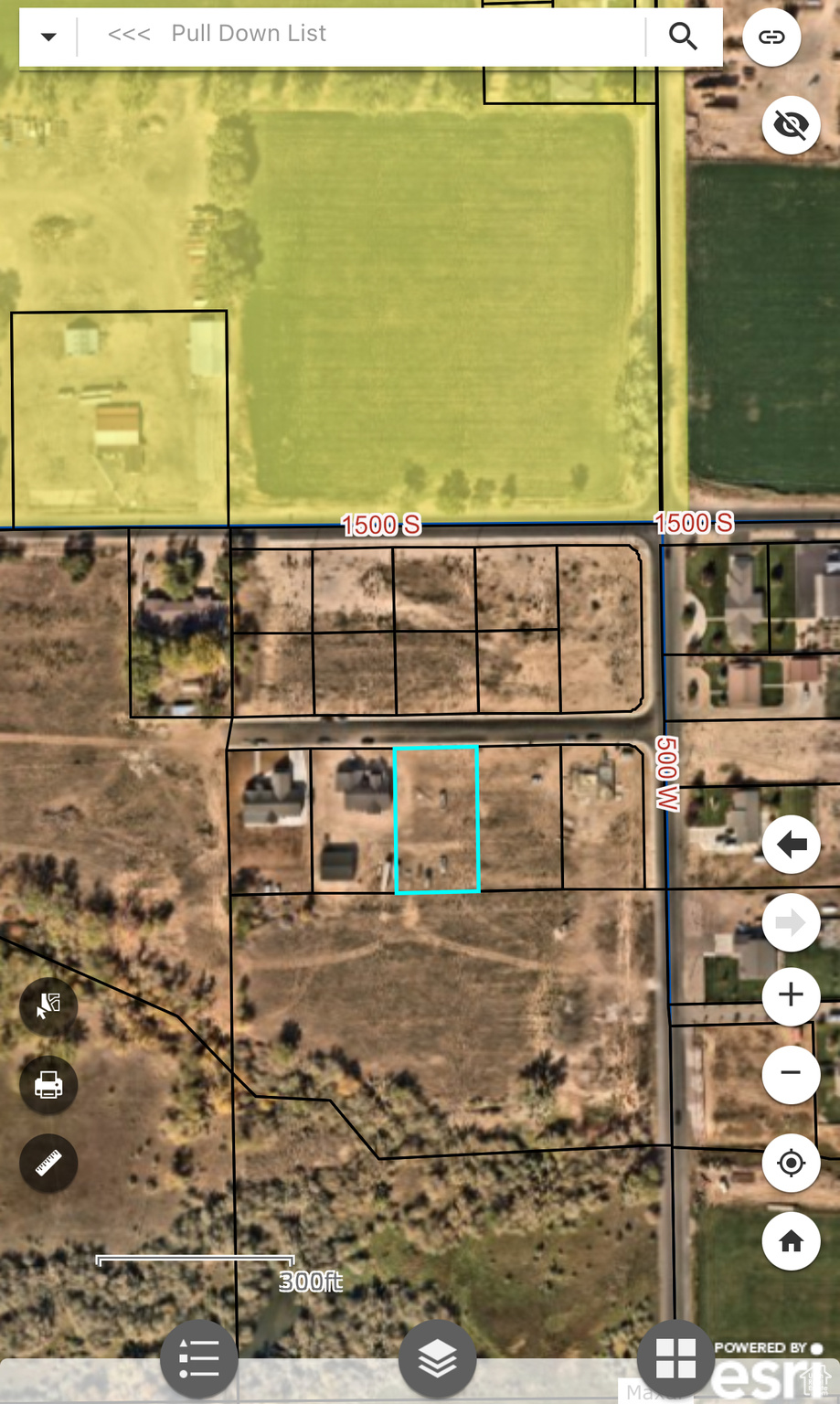The width and height of the screenshot is (840, 1404).
Task: Show the legend list panel
Action: pyautogui.click(x=198, y=1359)
